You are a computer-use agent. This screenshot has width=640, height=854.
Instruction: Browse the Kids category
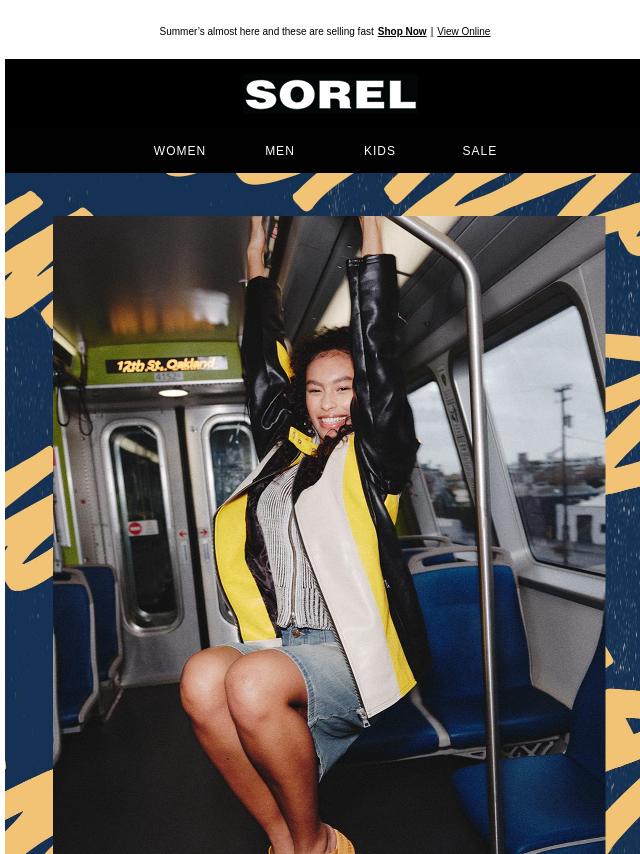(x=380, y=151)
